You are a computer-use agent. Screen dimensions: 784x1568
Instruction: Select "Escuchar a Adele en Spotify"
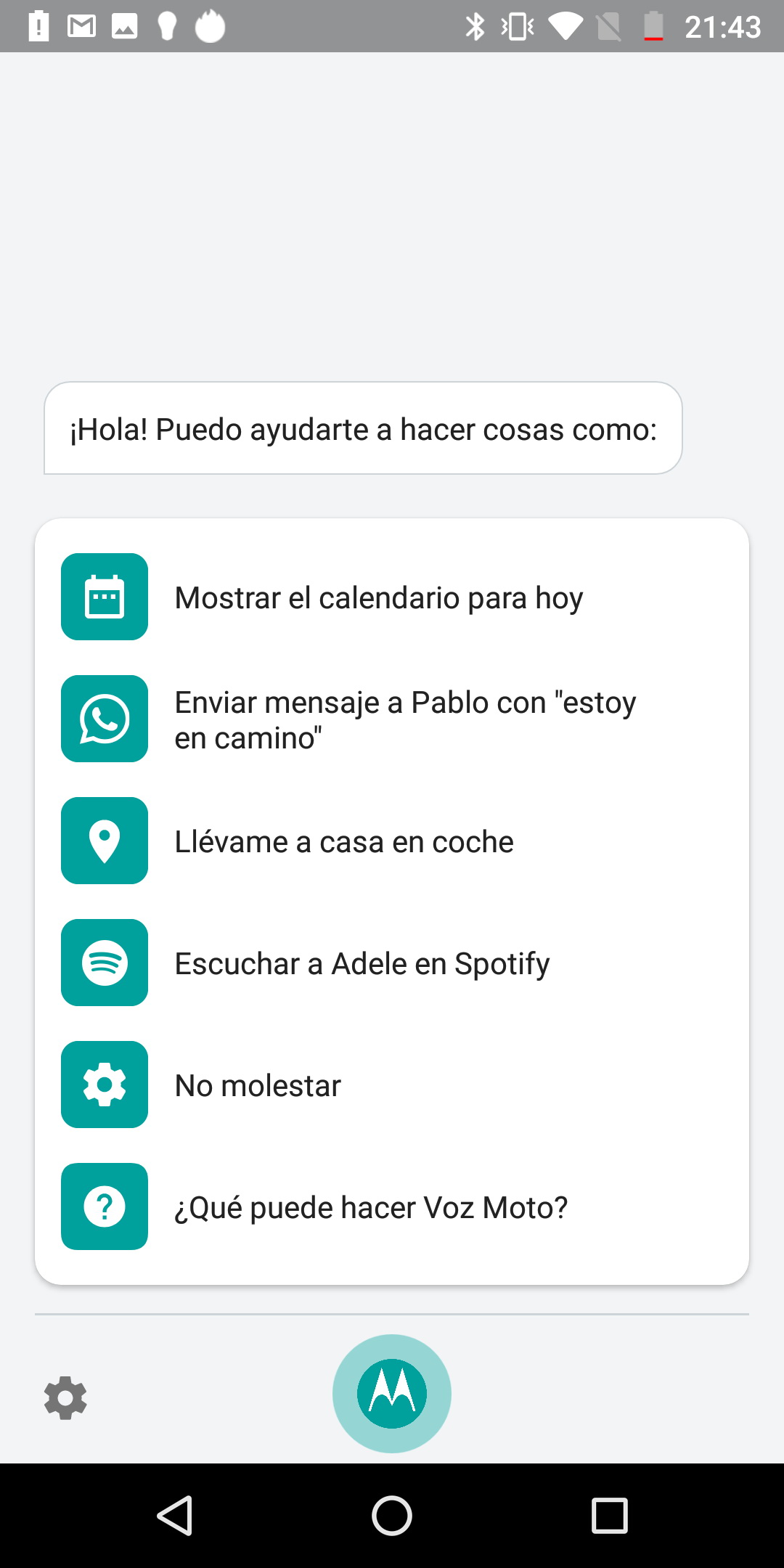point(392,963)
